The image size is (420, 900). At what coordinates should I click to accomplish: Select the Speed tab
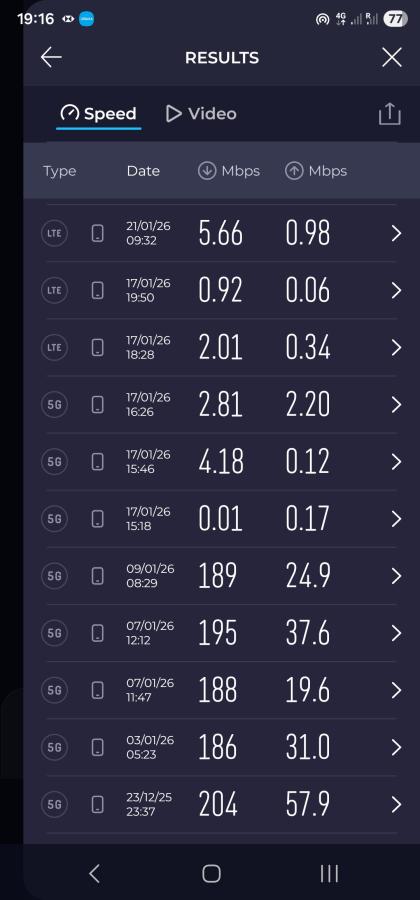pyautogui.click(x=99, y=114)
